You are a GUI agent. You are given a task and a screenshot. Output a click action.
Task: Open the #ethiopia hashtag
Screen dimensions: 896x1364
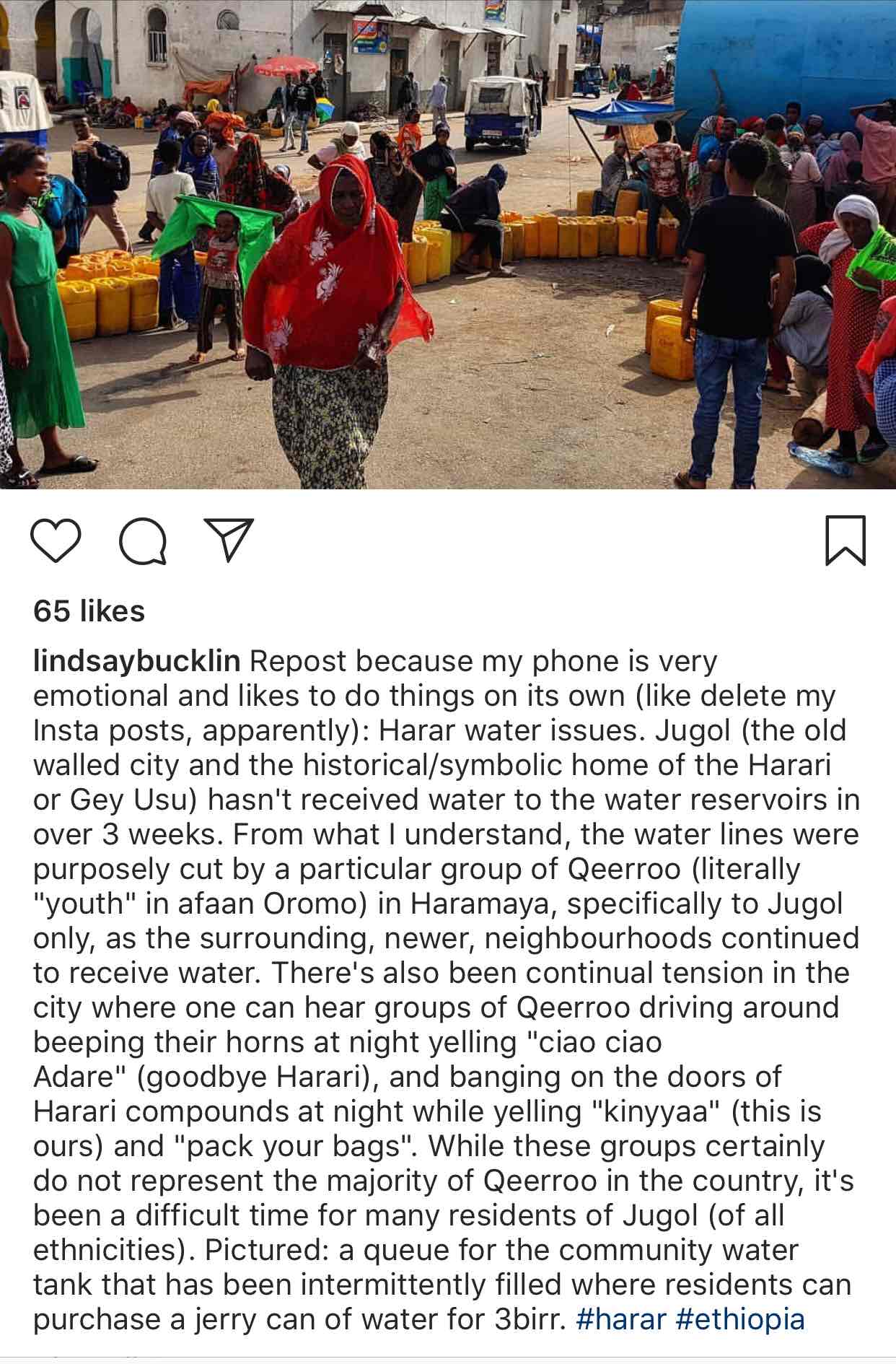(x=741, y=1319)
